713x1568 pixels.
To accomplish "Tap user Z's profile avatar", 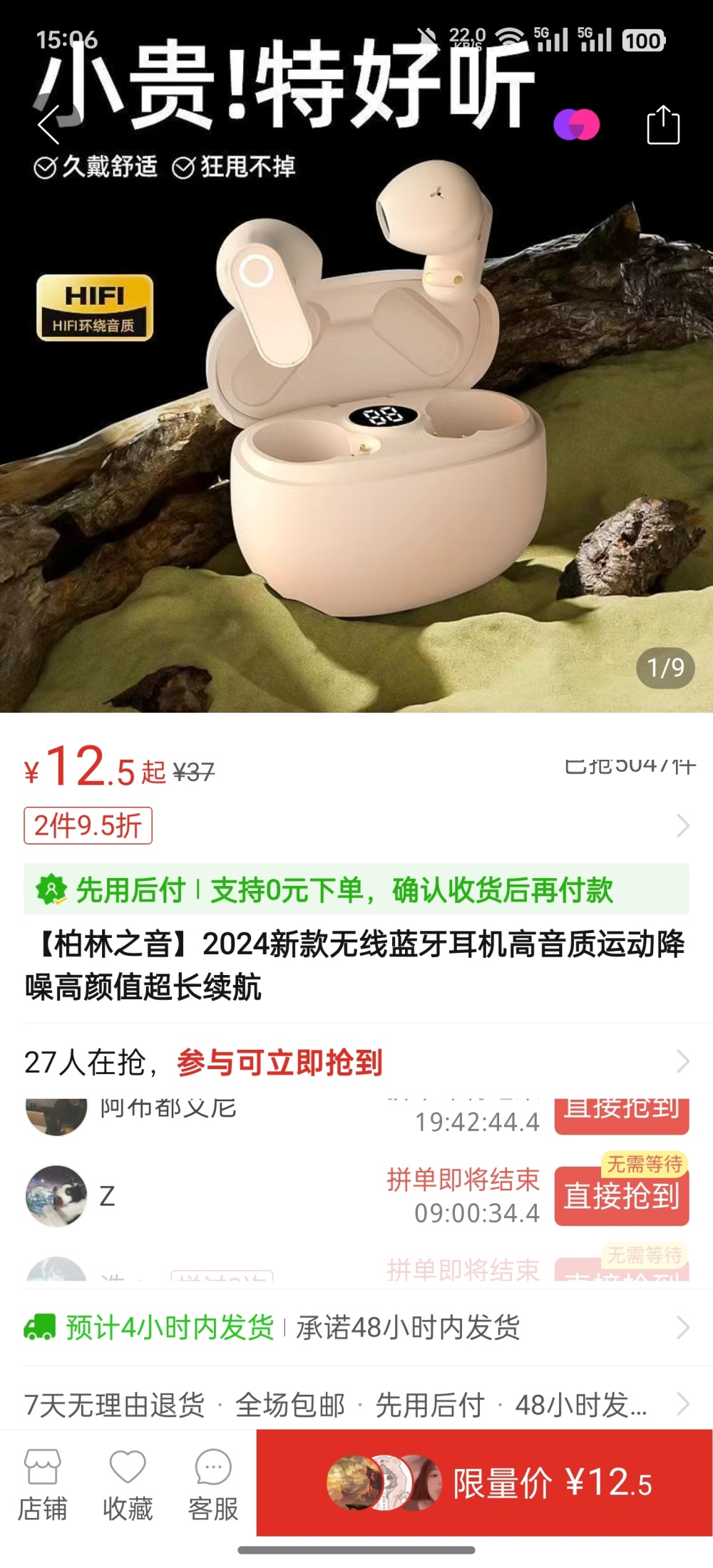I will tap(58, 1197).
